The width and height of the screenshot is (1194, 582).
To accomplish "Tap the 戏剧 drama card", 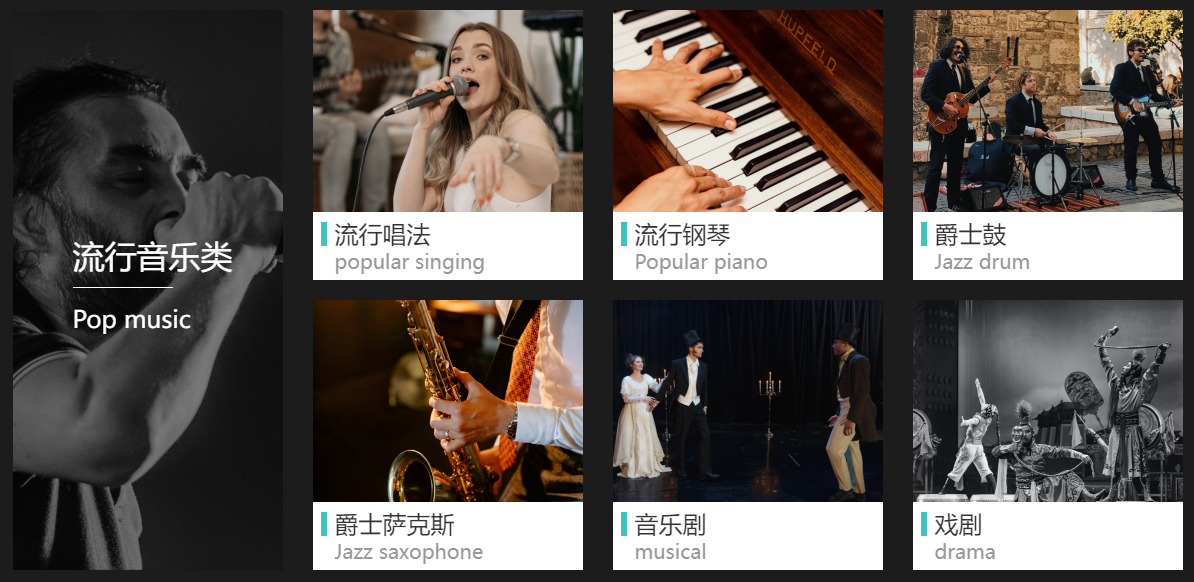I will pyautogui.click(x=1047, y=435).
